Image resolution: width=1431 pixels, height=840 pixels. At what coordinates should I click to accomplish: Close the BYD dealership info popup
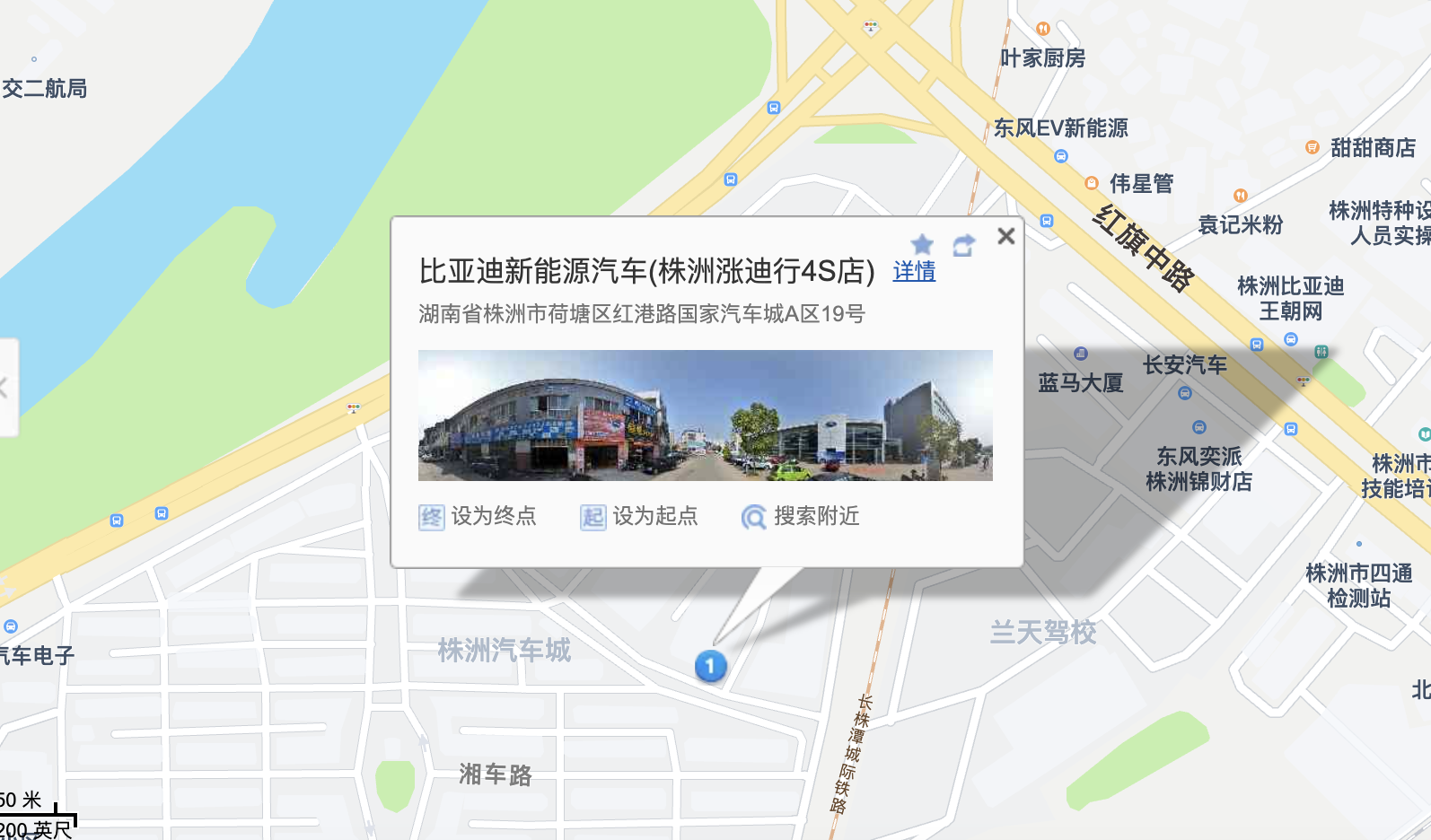1005,236
